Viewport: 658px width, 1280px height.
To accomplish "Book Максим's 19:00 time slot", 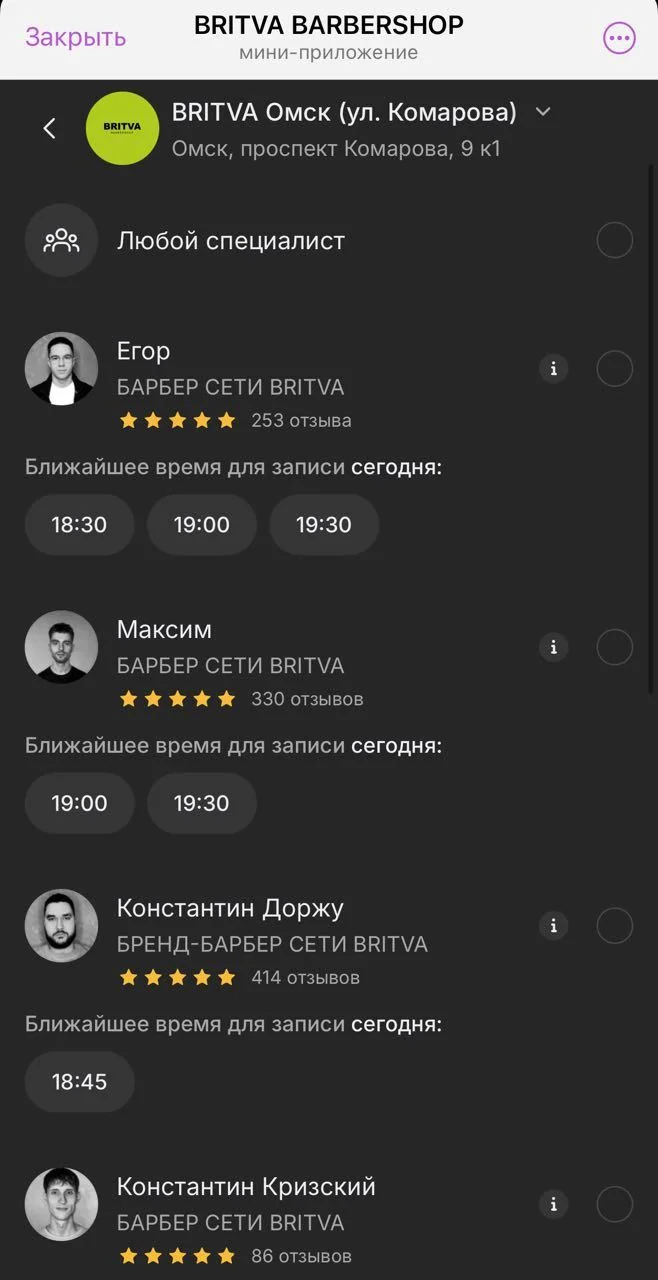I will click(79, 803).
